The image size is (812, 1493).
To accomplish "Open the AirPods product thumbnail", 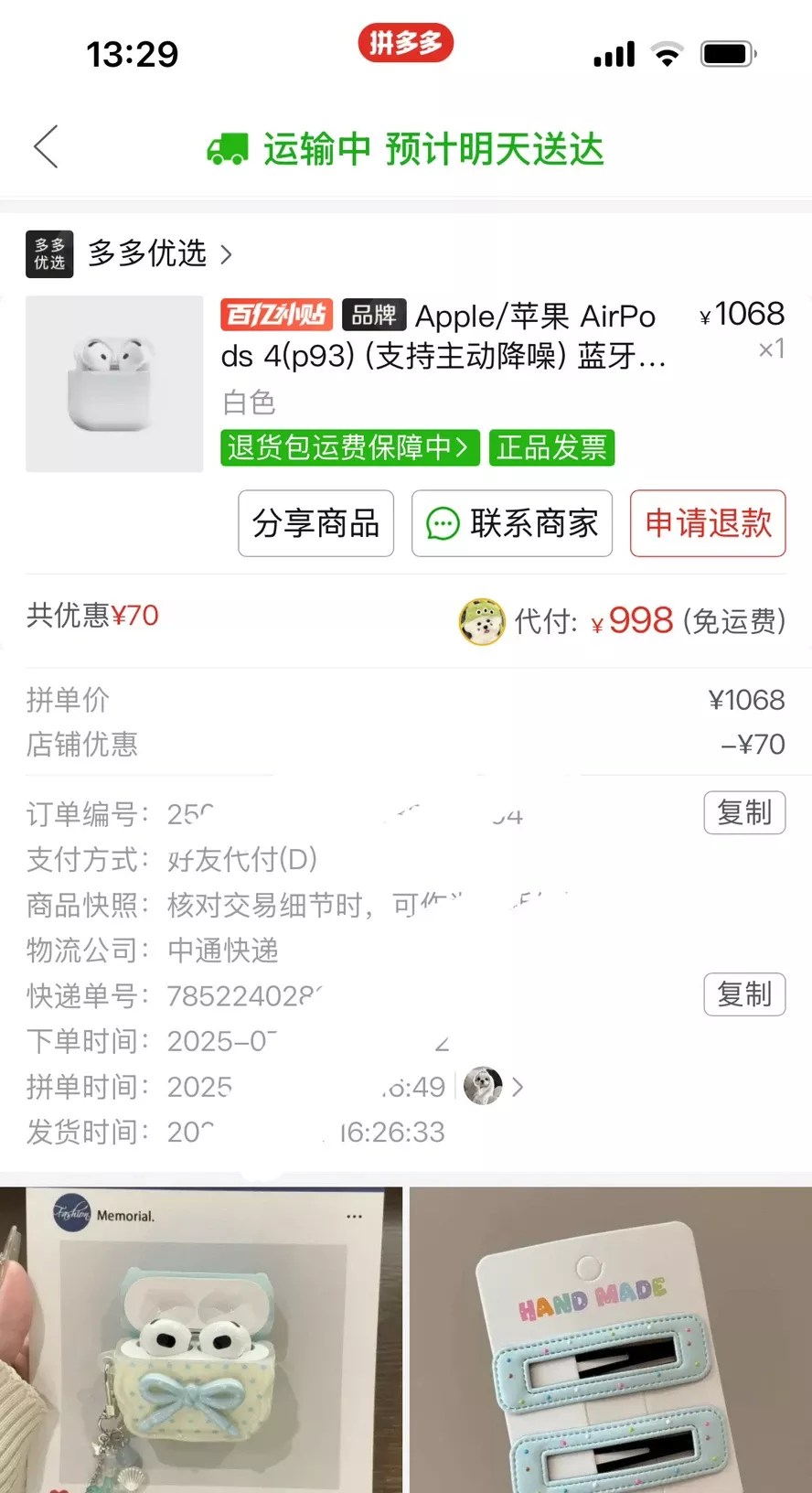I will pyautogui.click(x=113, y=384).
